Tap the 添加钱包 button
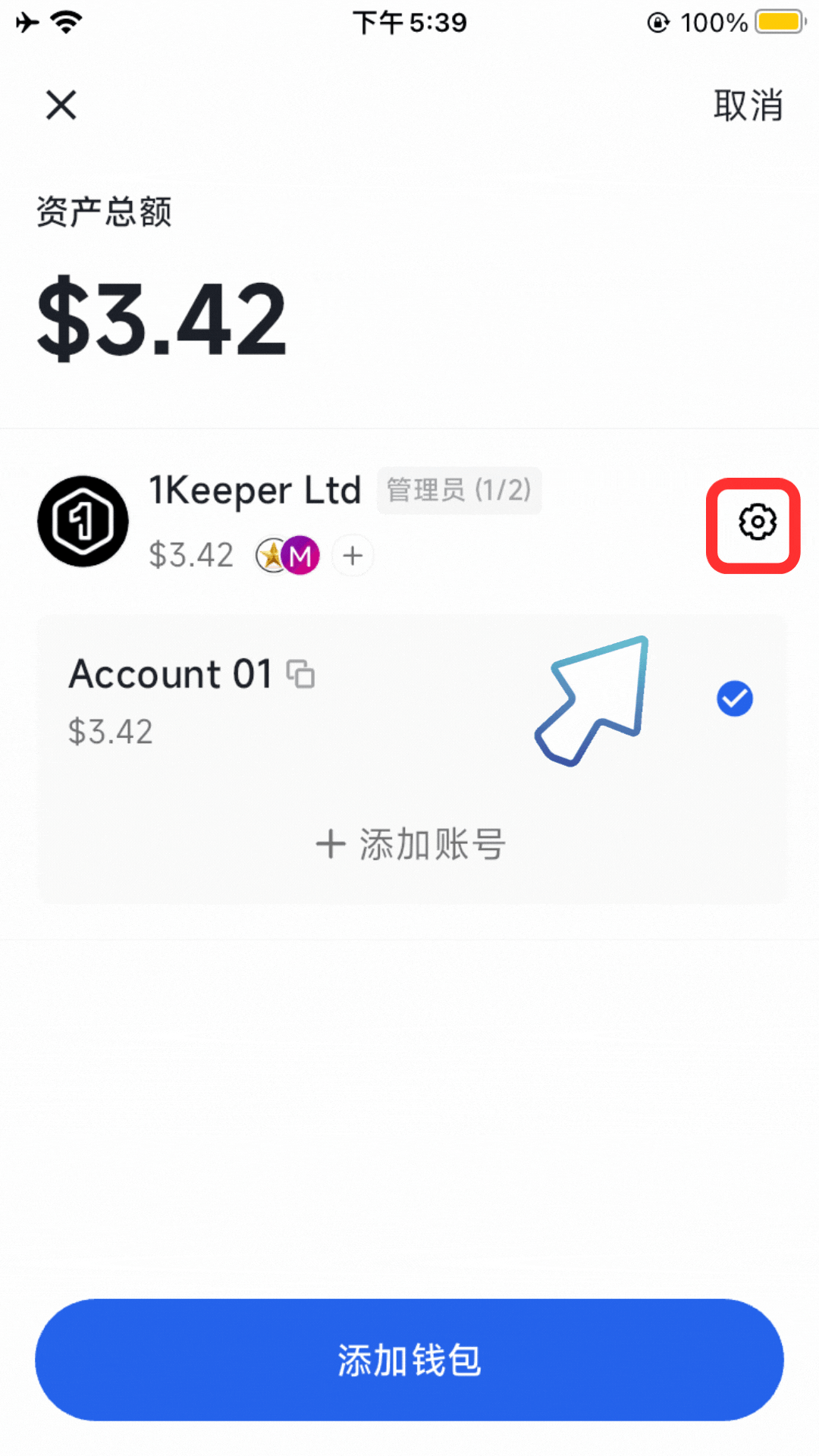The width and height of the screenshot is (819, 1456). tap(409, 1360)
